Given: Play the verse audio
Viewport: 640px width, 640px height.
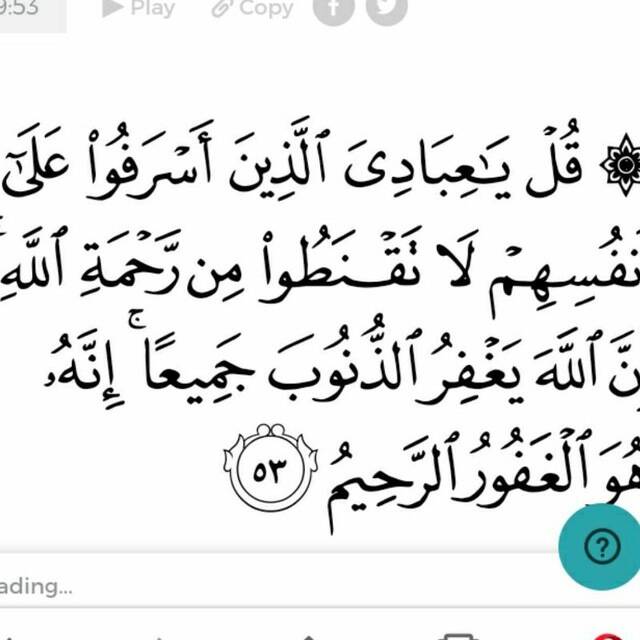Looking at the screenshot, I should [x=138, y=8].
